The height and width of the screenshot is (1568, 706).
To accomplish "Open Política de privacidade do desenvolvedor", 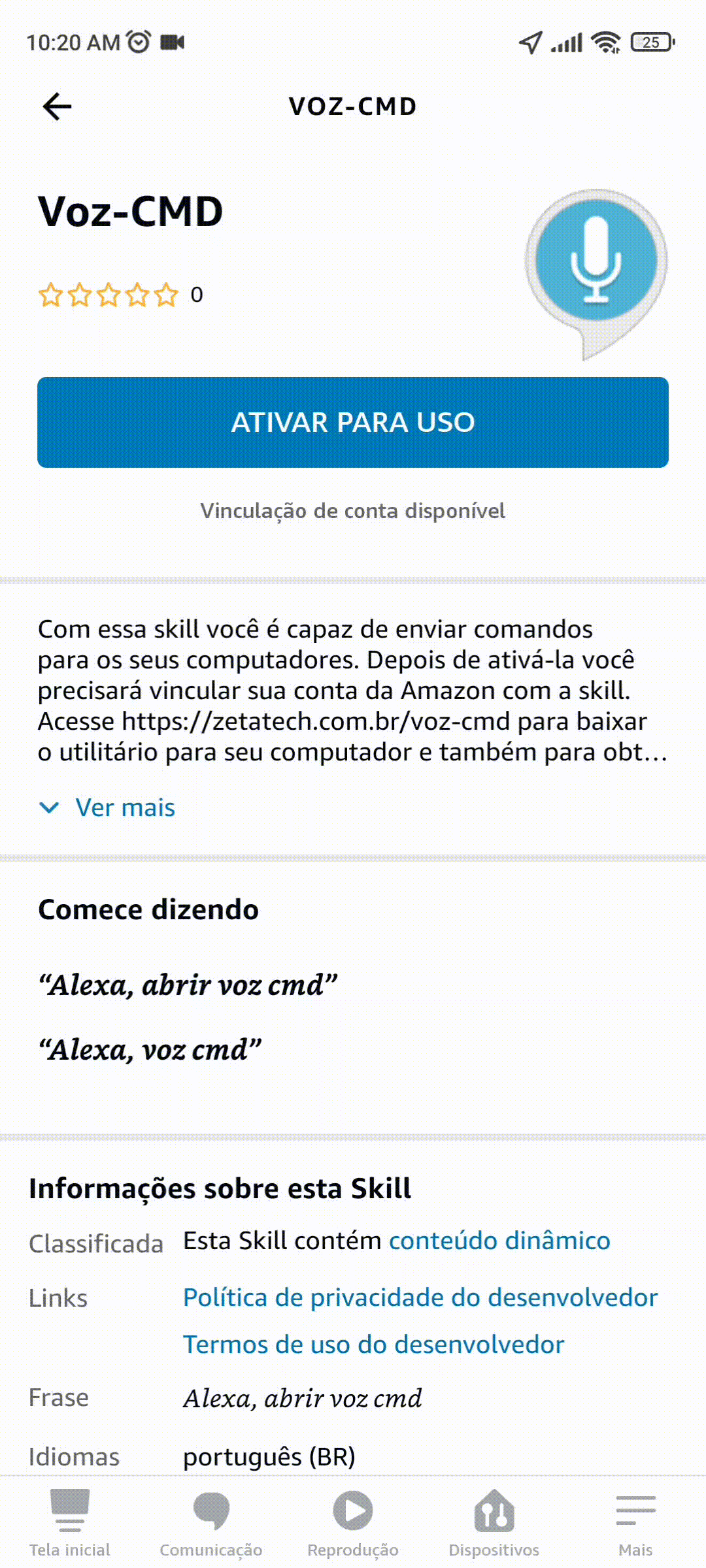I will tap(420, 1298).
